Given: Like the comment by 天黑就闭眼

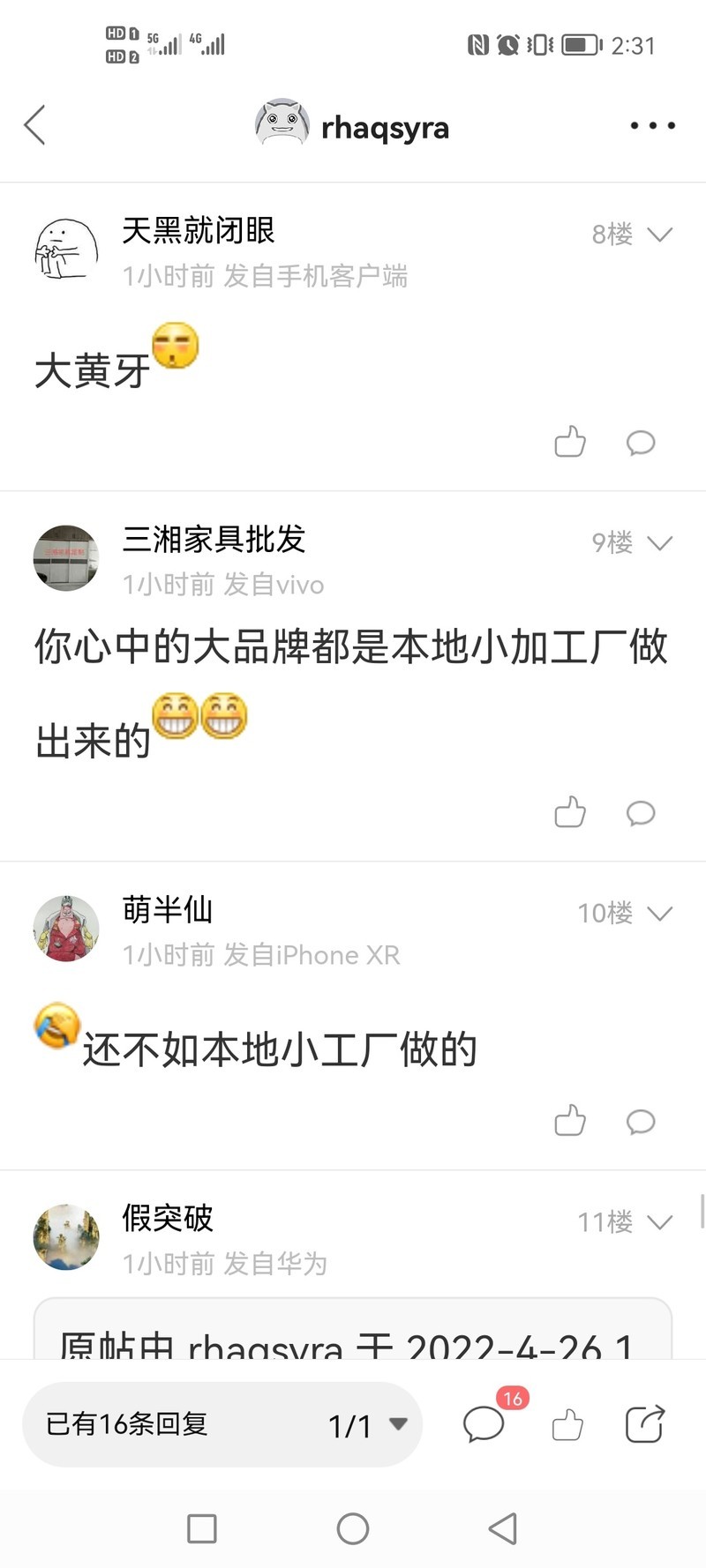Looking at the screenshot, I should 569,442.
